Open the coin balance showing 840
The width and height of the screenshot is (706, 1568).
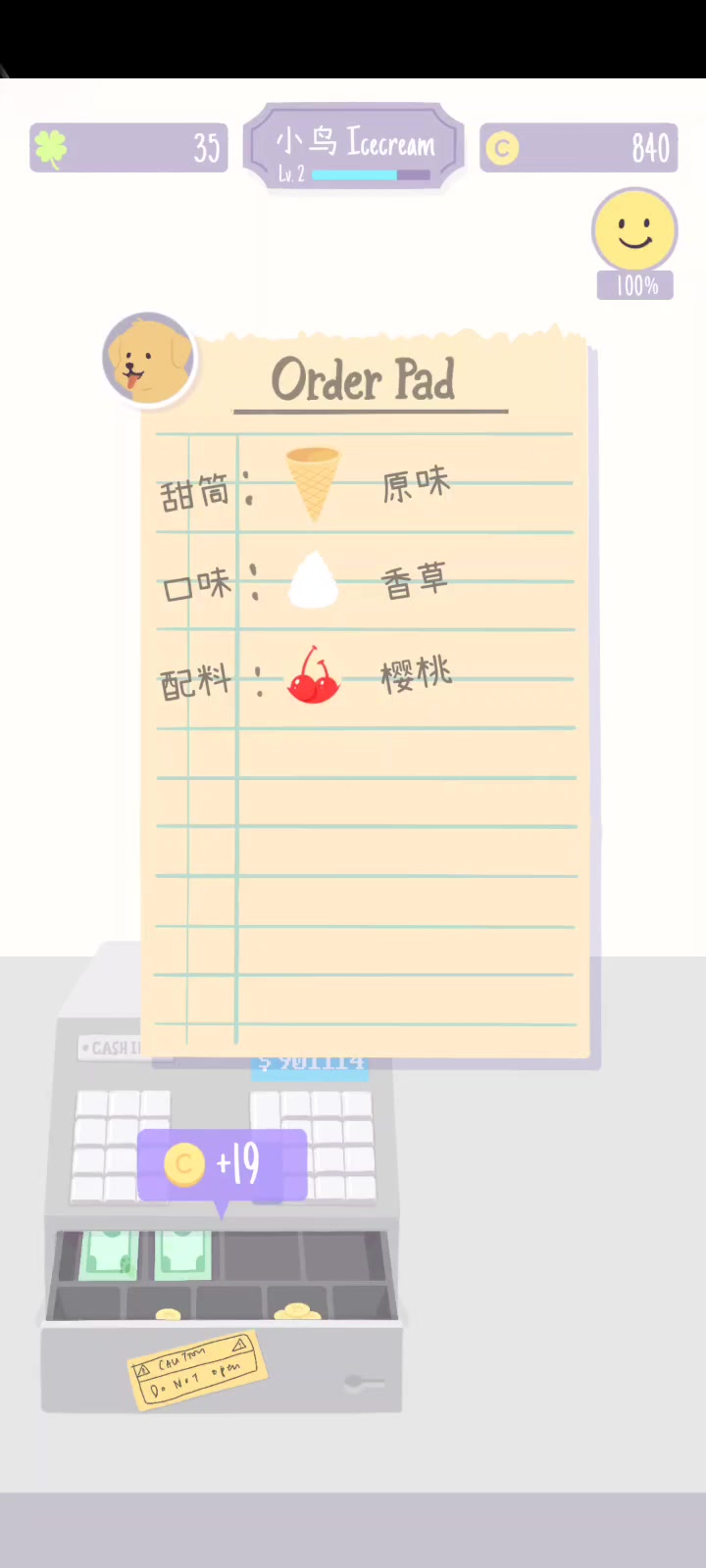click(579, 148)
